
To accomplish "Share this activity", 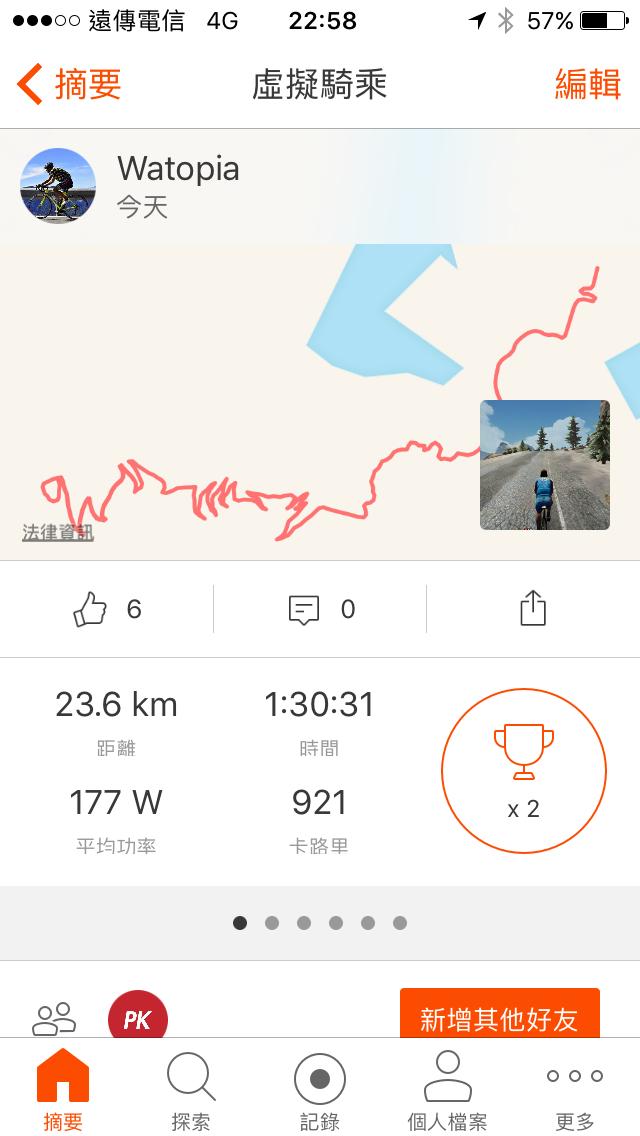I will point(533,609).
